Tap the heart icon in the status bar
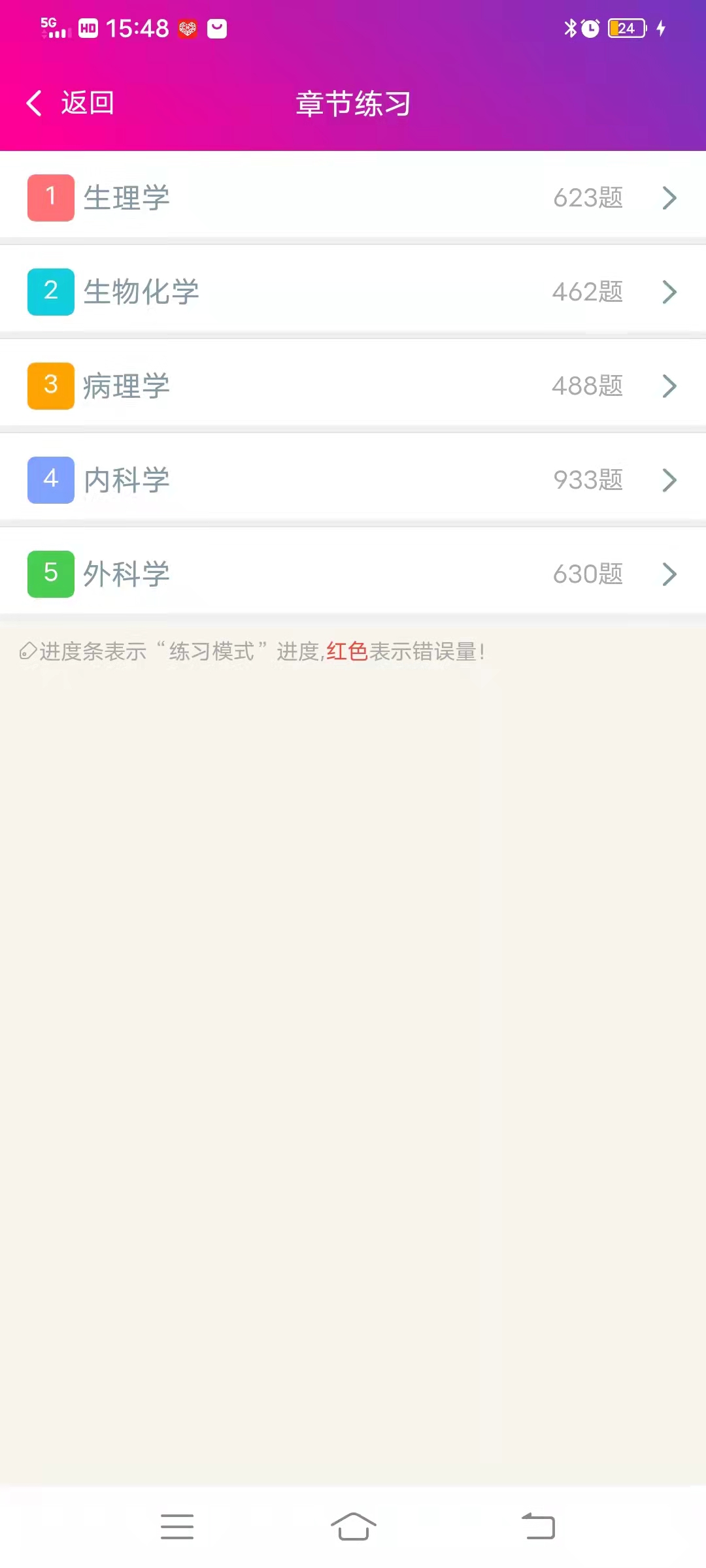This screenshot has width=706, height=1568. 188,29
